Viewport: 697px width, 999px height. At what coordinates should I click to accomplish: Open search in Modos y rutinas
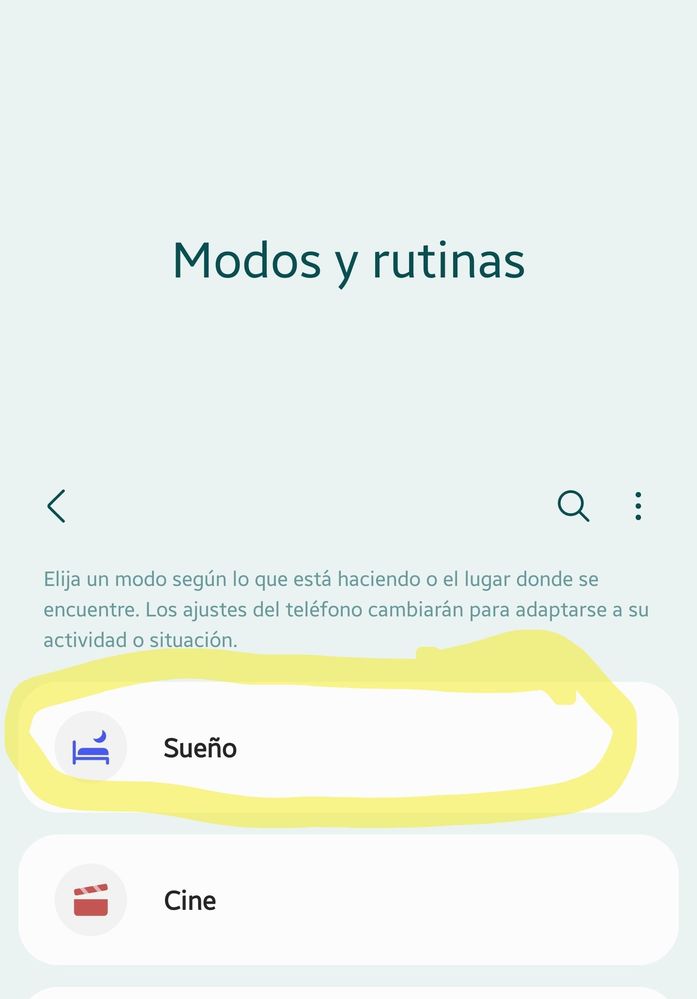573,506
